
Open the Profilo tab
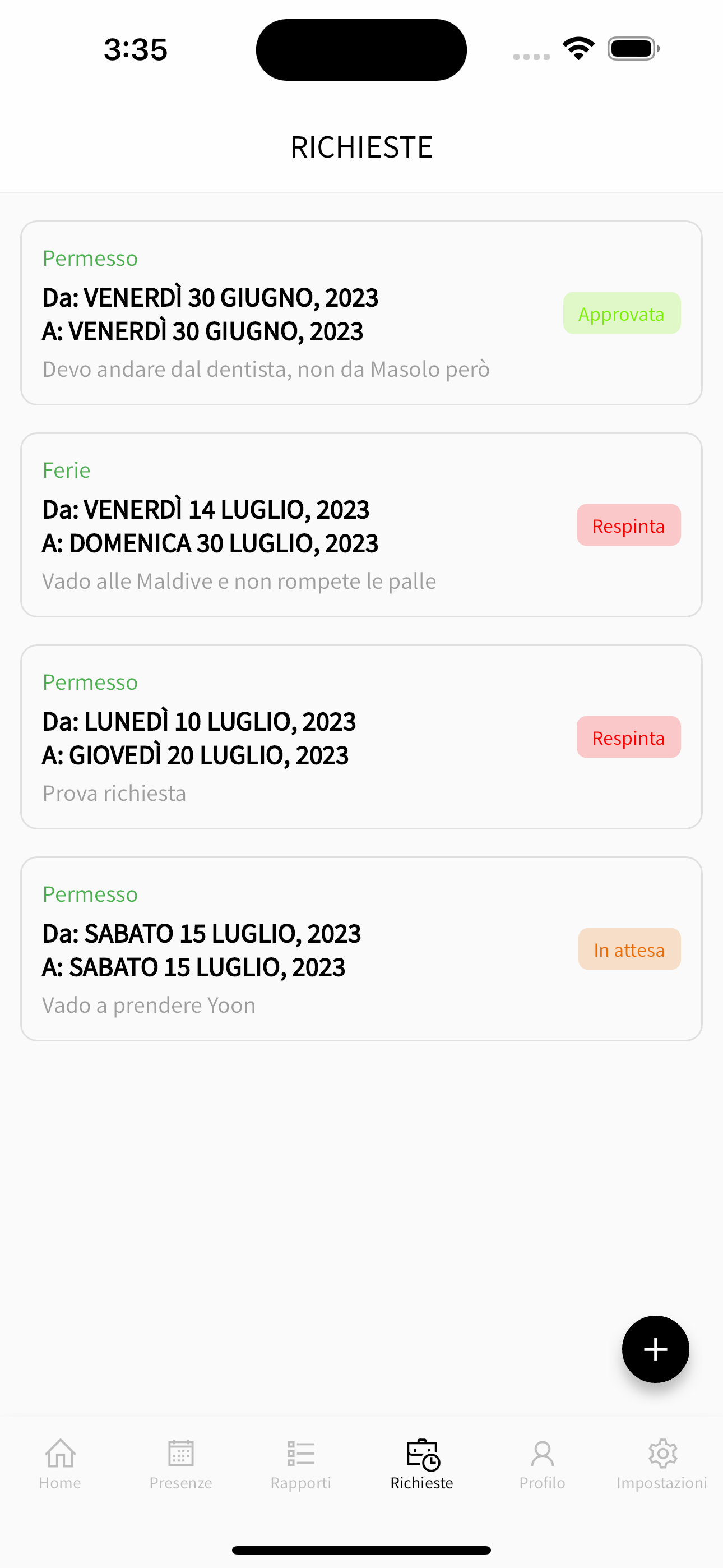point(543,1463)
